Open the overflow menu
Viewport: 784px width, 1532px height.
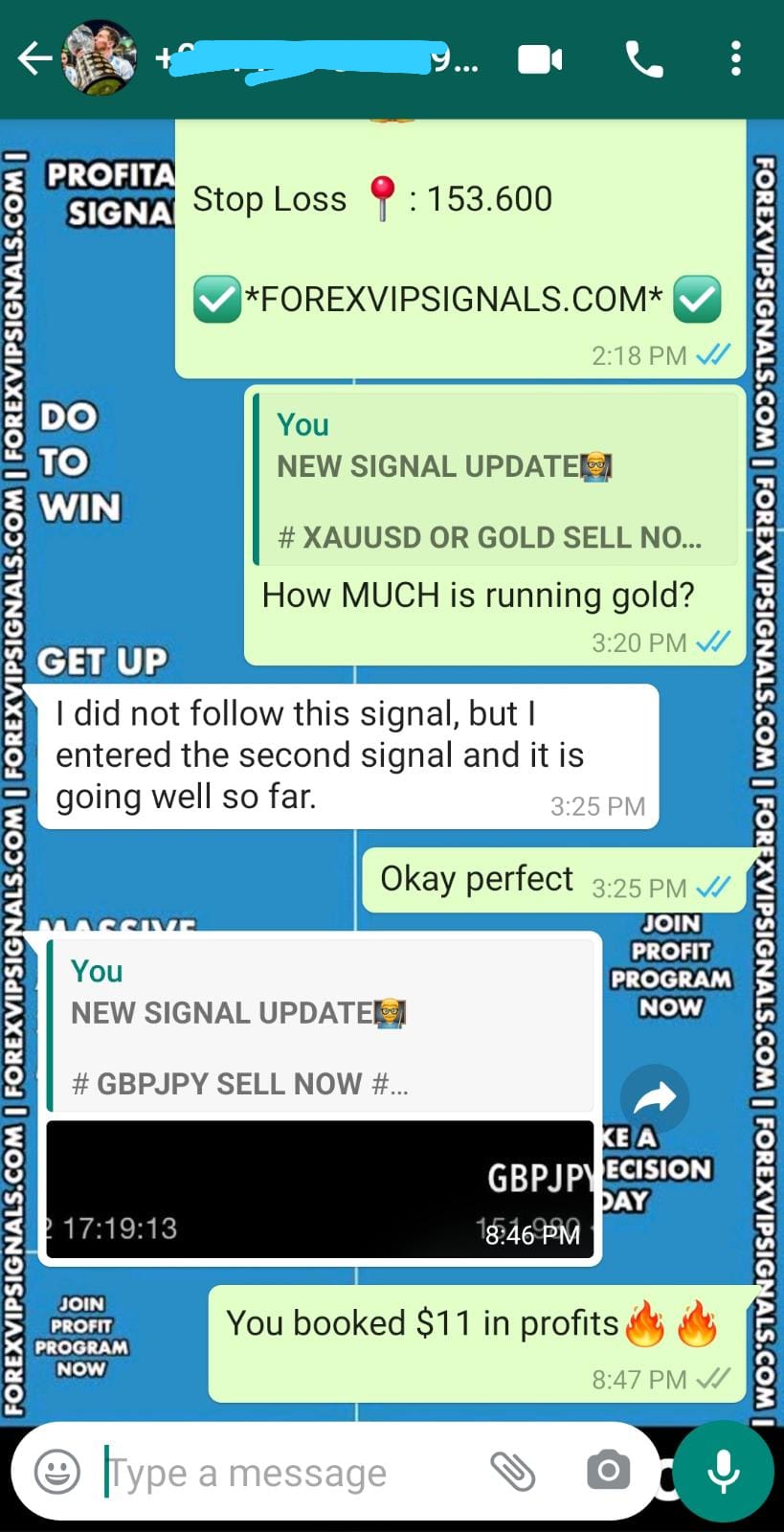[x=735, y=59]
